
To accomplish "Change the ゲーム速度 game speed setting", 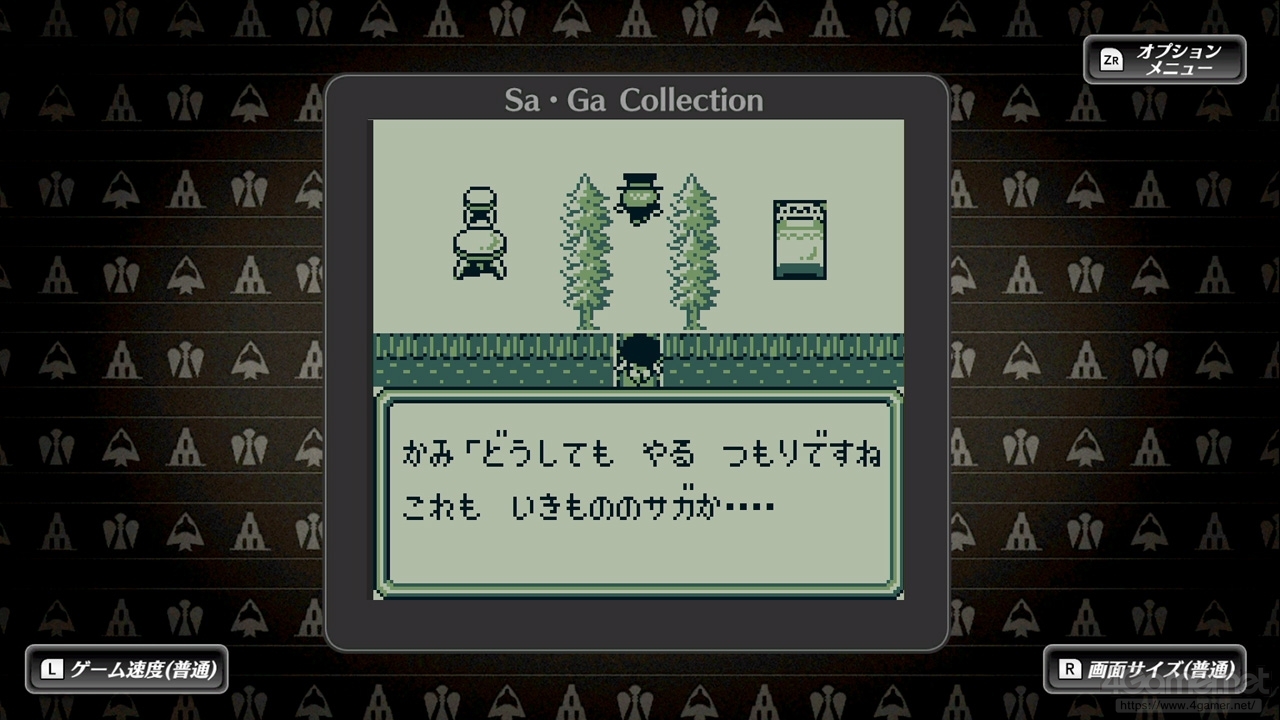I will [127, 669].
